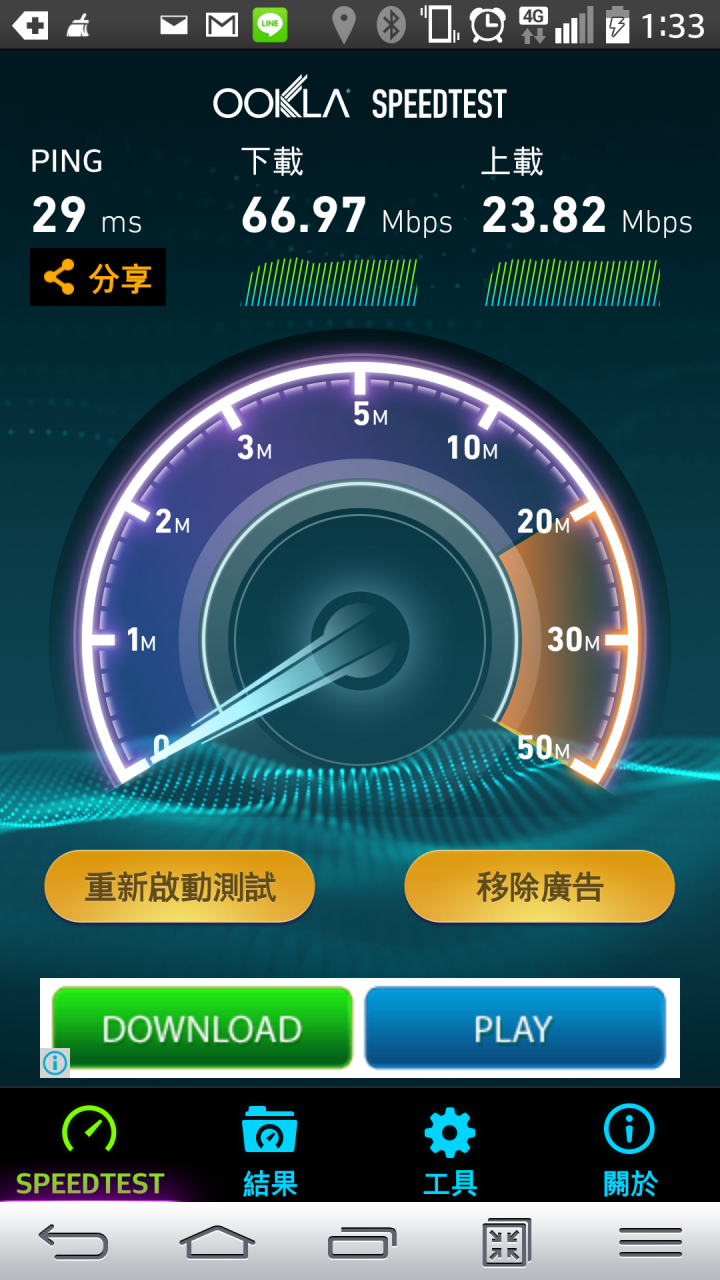Return to the home screen
This screenshot has width=720, height=1280.
tap(217, 1241)
